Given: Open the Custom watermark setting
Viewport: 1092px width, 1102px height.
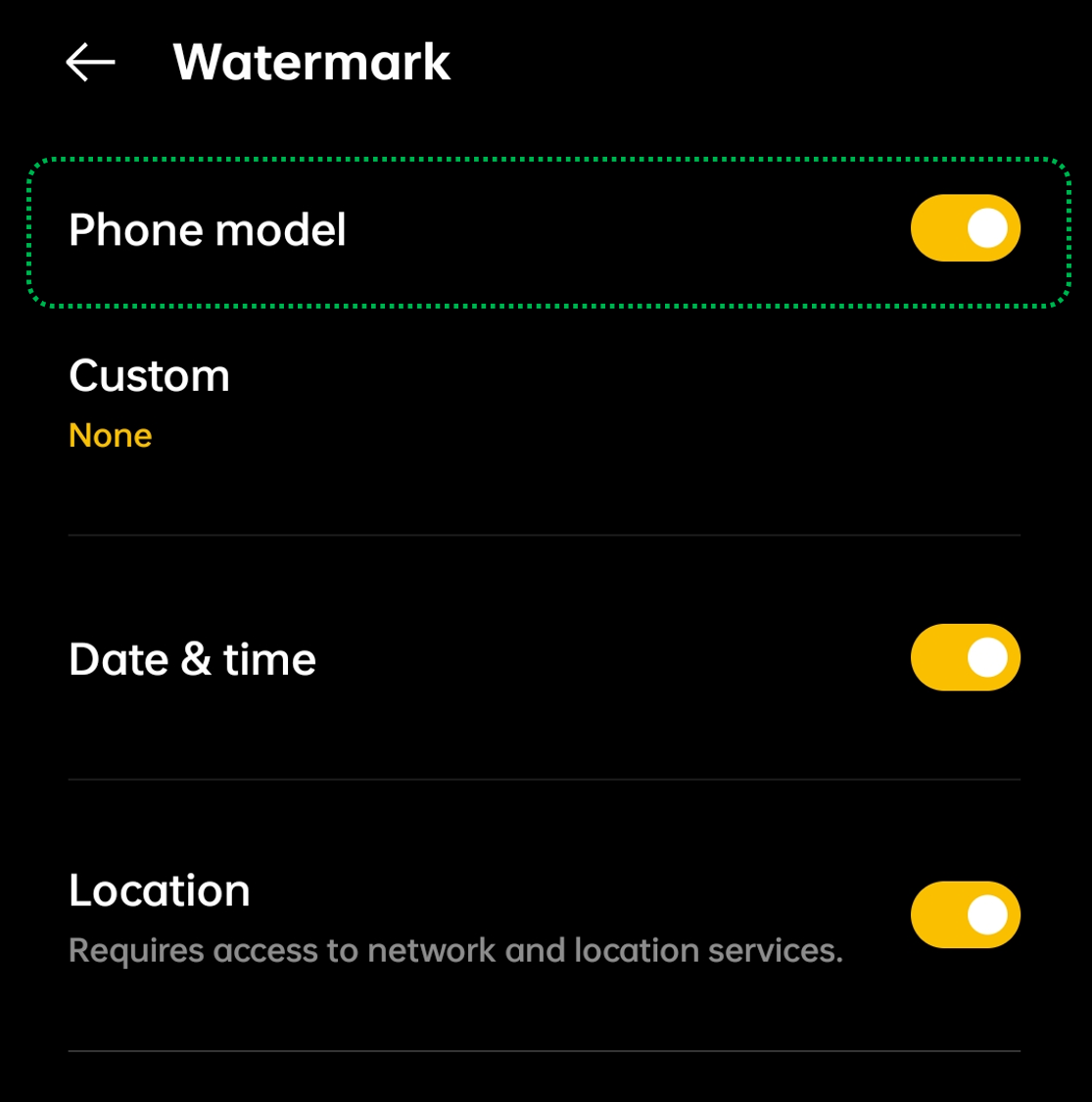Looking at the screenshot, I should [x=150, y=403].
